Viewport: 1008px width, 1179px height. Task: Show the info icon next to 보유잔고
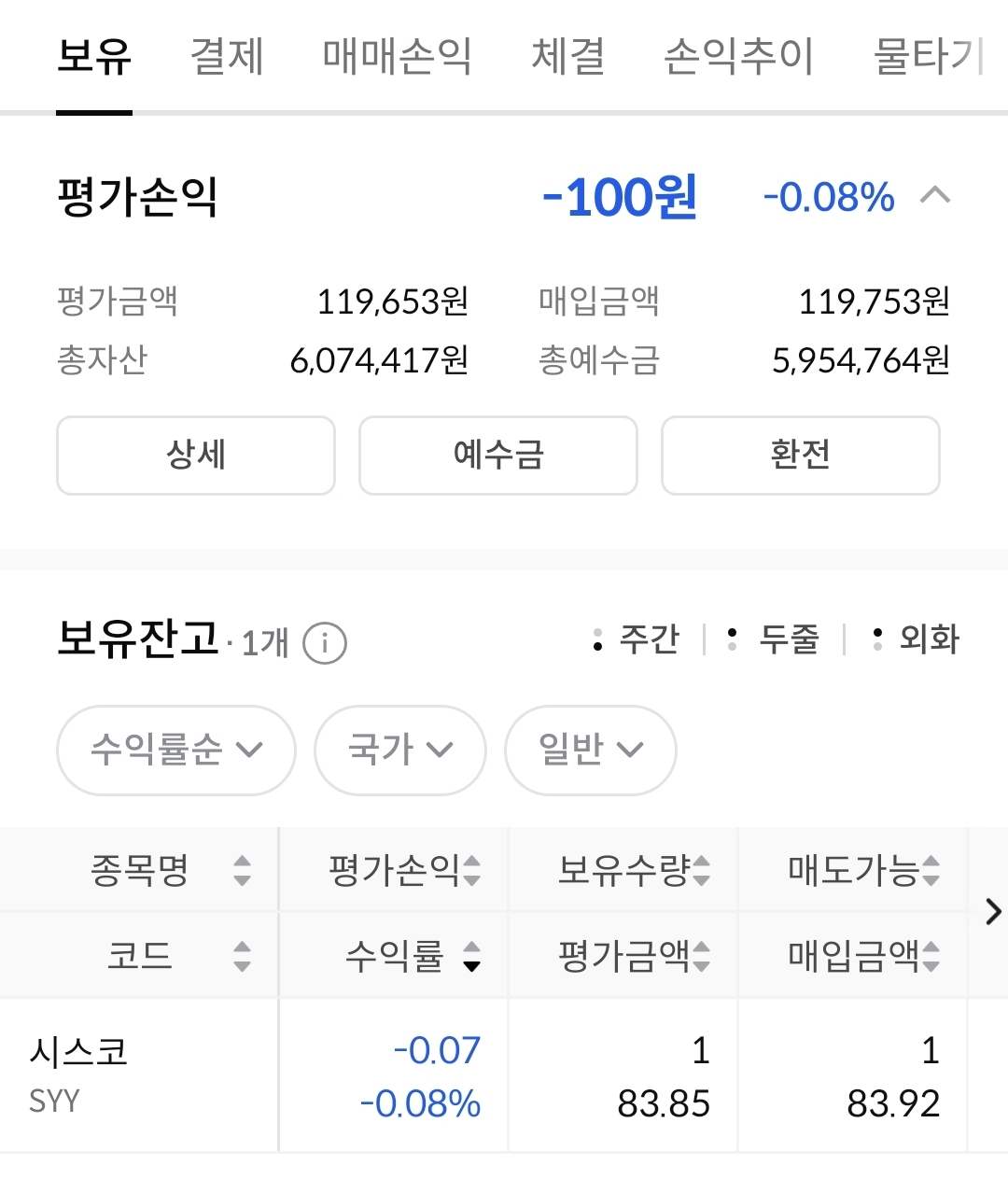[325, 643]
